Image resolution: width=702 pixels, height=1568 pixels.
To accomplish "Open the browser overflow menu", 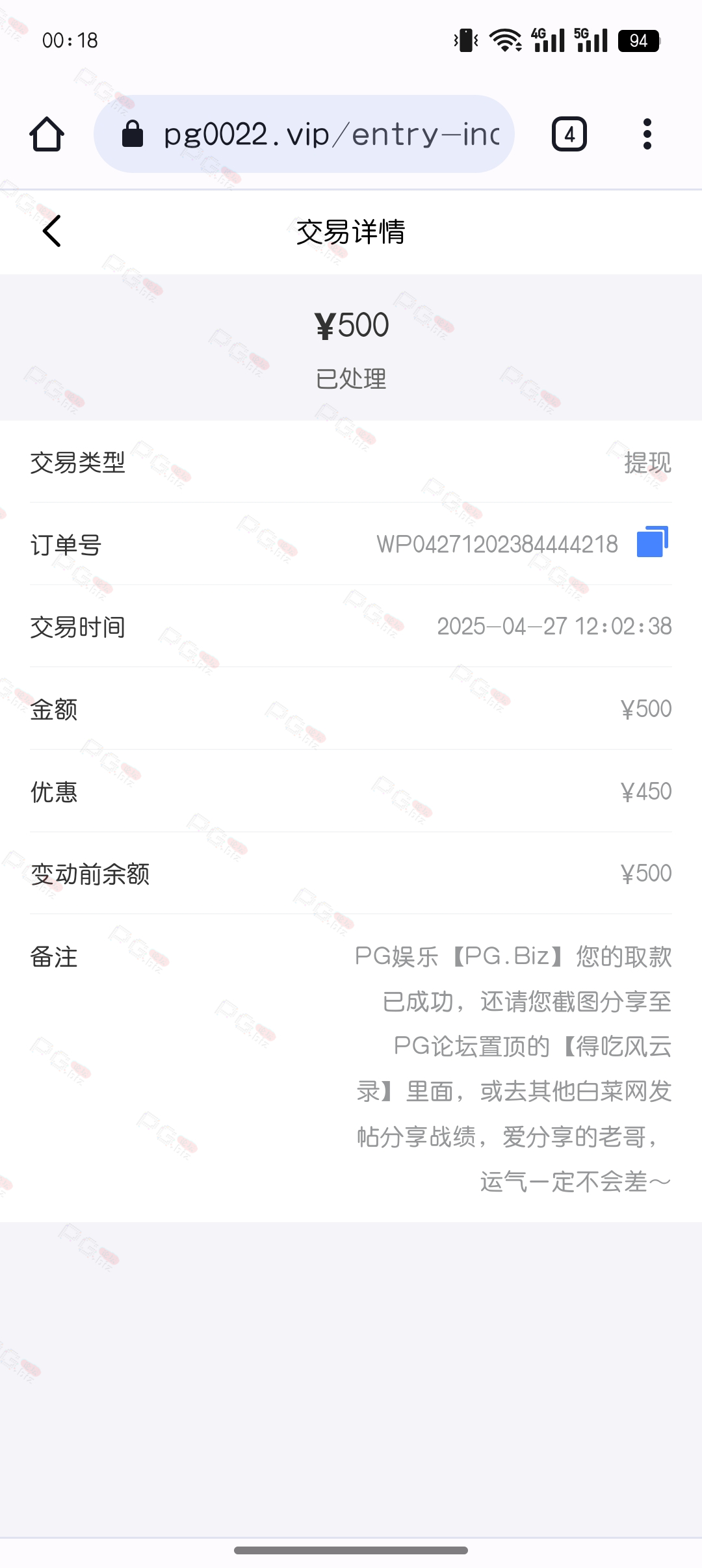I will (647, 135).
